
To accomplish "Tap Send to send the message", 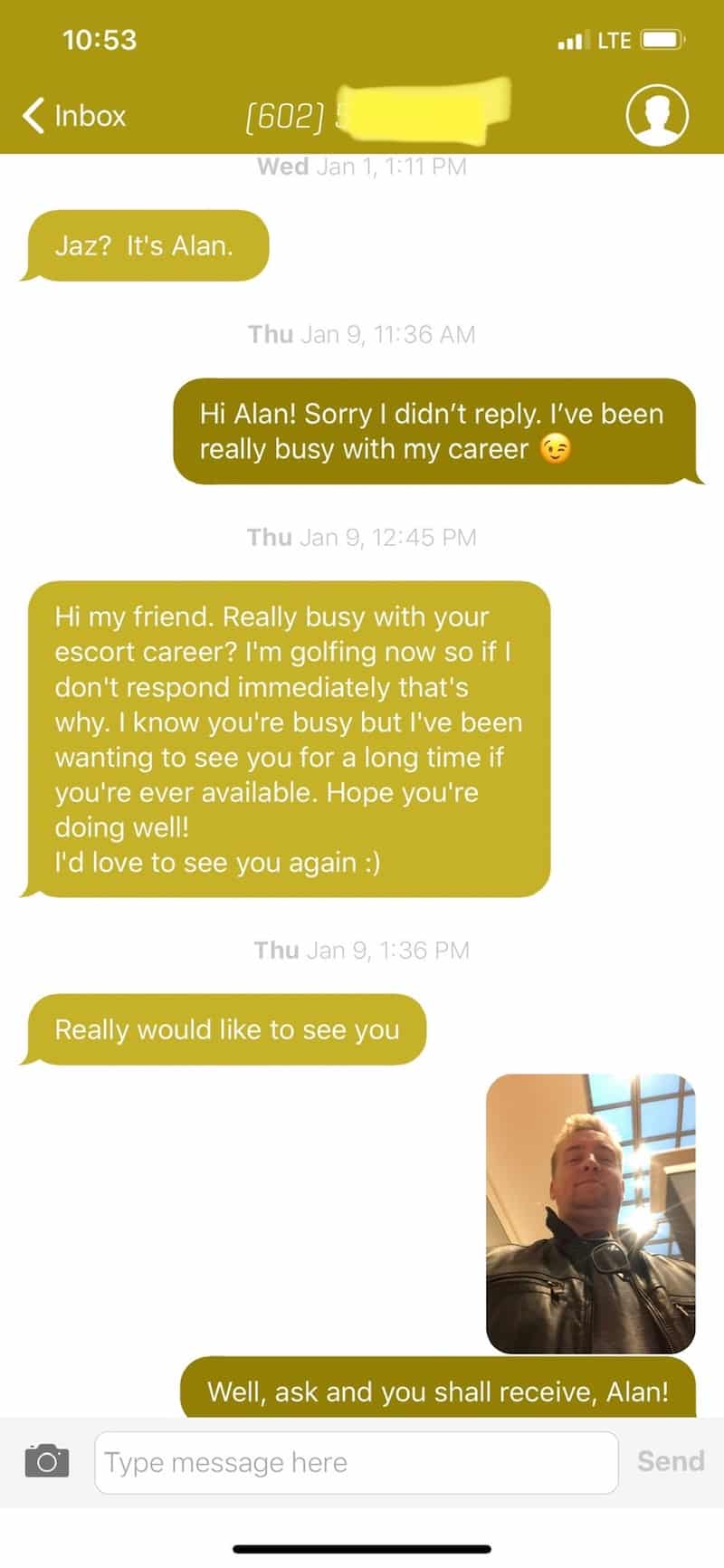I will (671, 1461).
